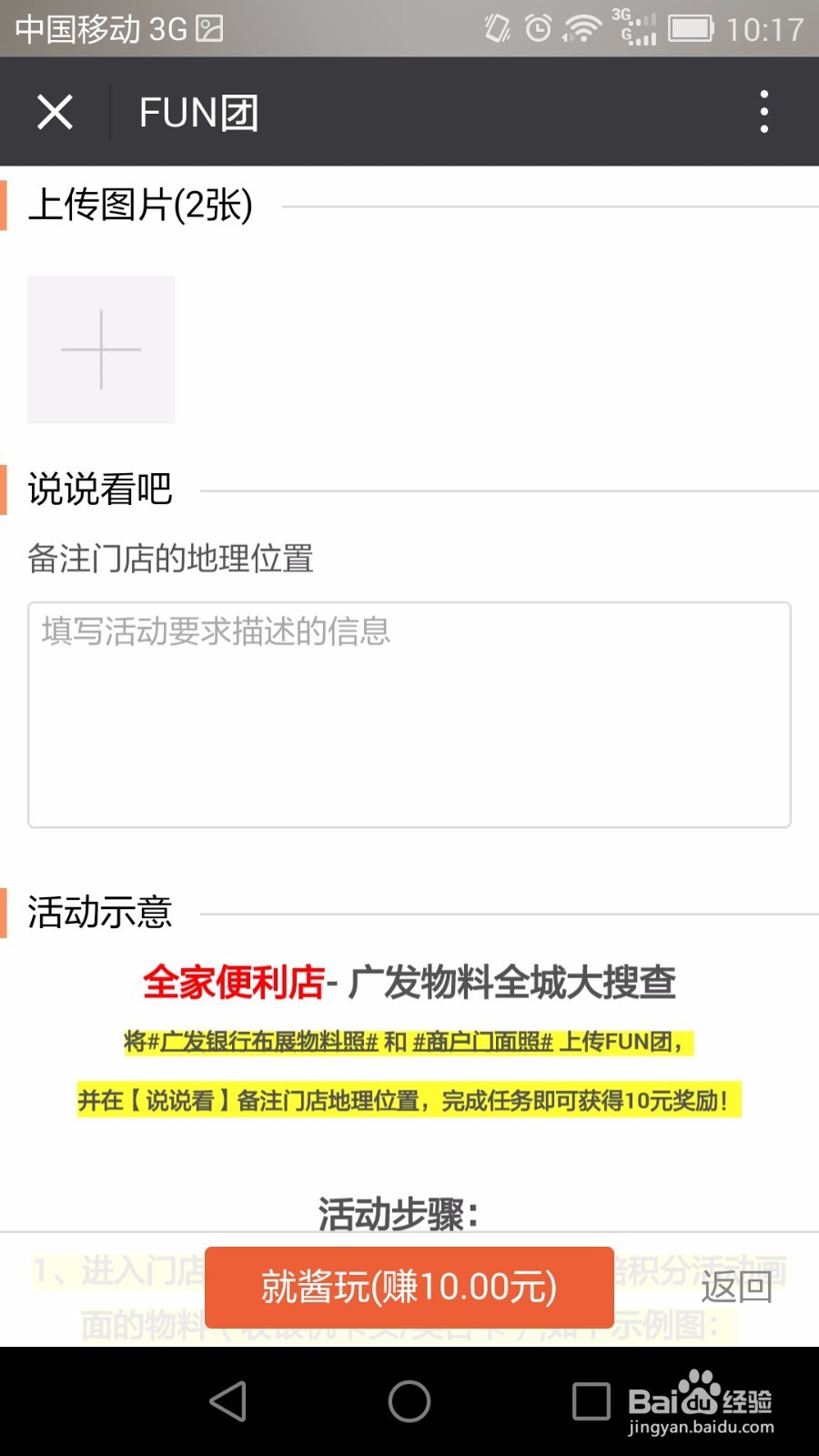Tap the plus icon to upload a photo
This screenshot has height=1456, width=819.
point(100,350)
